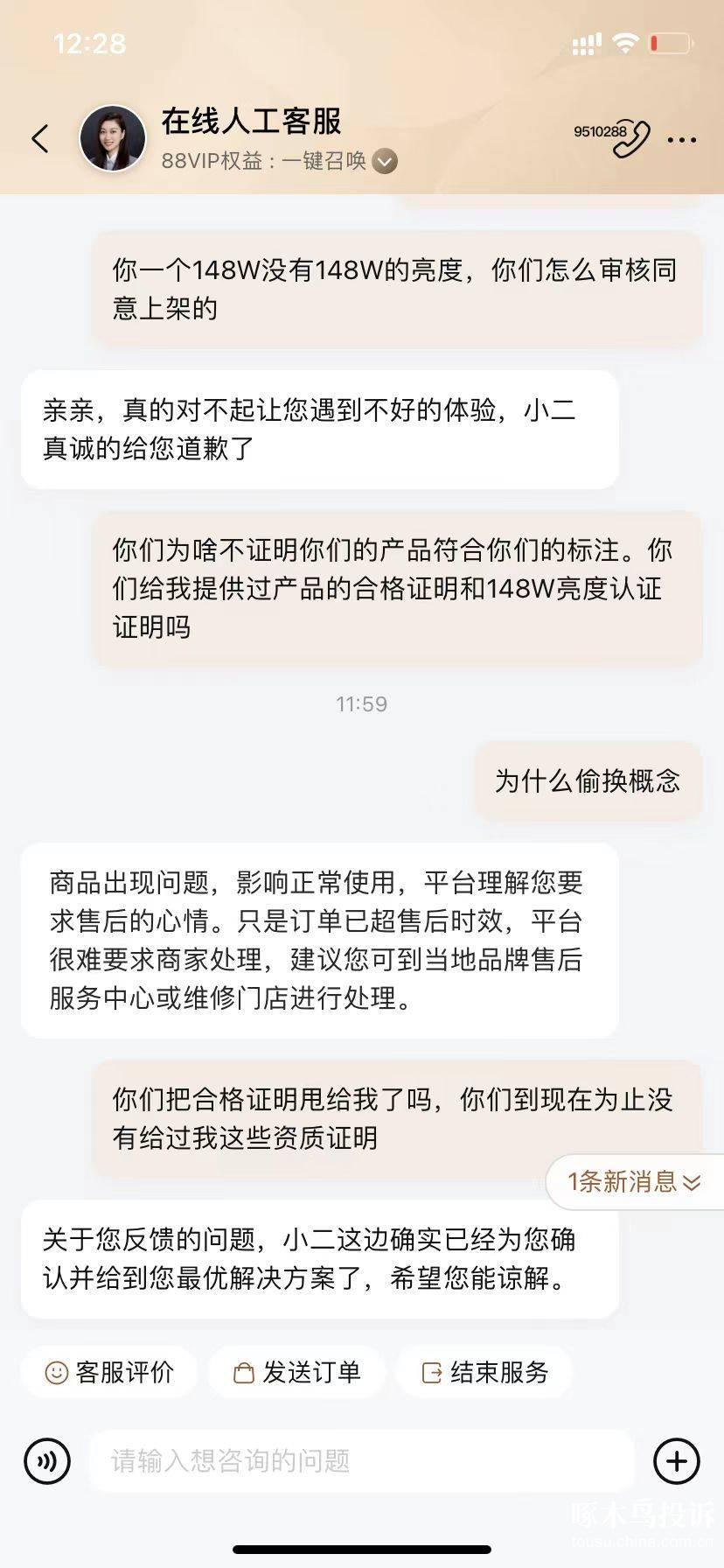The height and width of the screenshot is (1568, 724).
Task: Select 发送订单 to send an order
Action: pos(297,1372)
